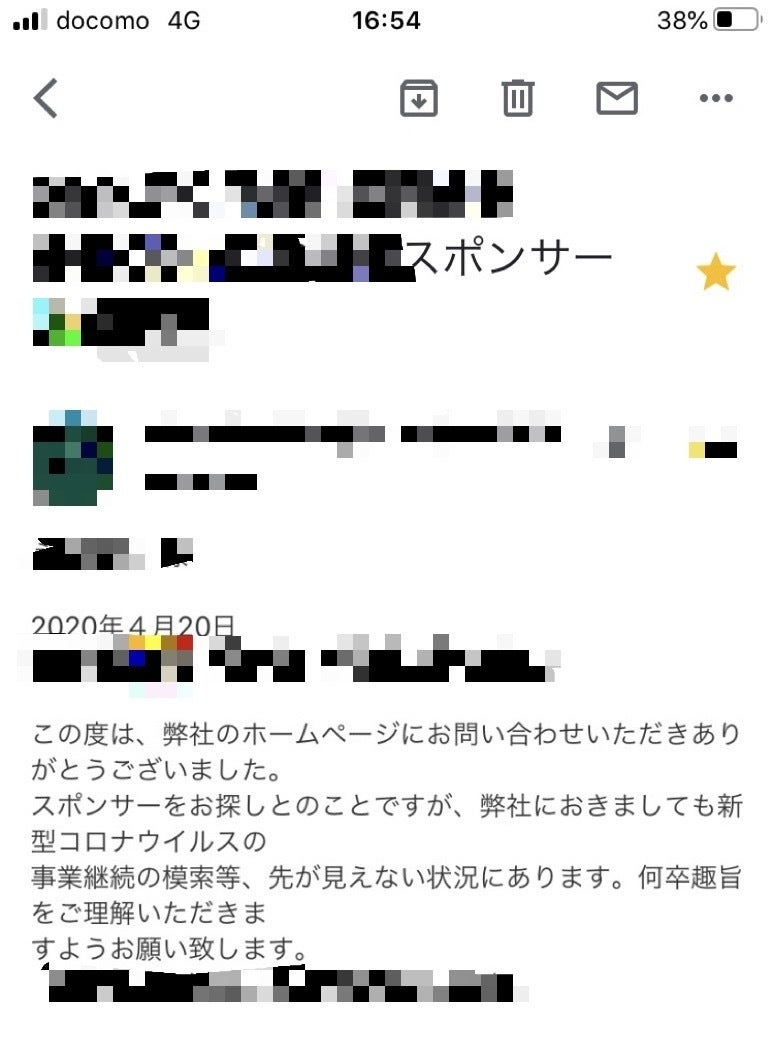Mark the email as unread
The image size is (774, 1054).
pos(617,98)
